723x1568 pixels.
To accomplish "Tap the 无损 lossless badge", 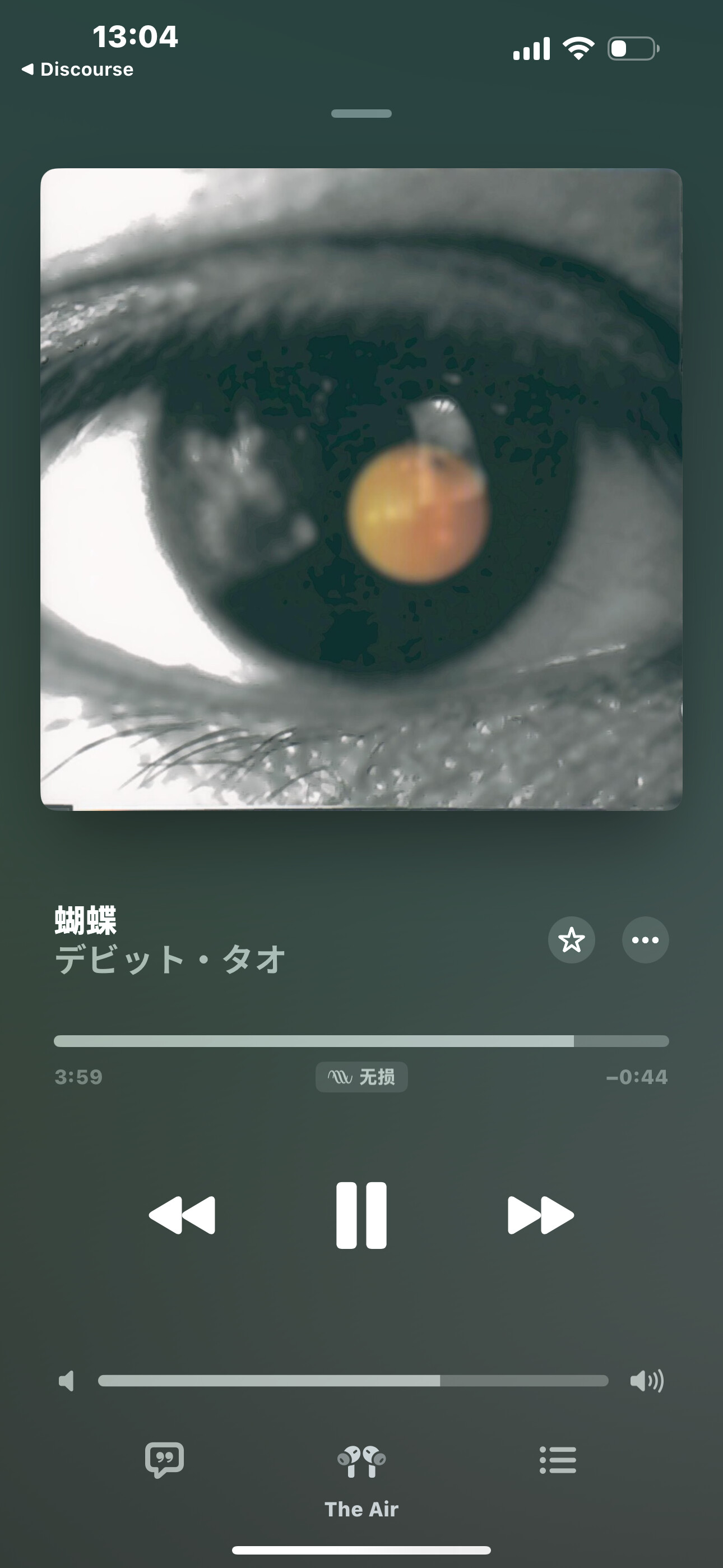I will (x=361, y=1077).
